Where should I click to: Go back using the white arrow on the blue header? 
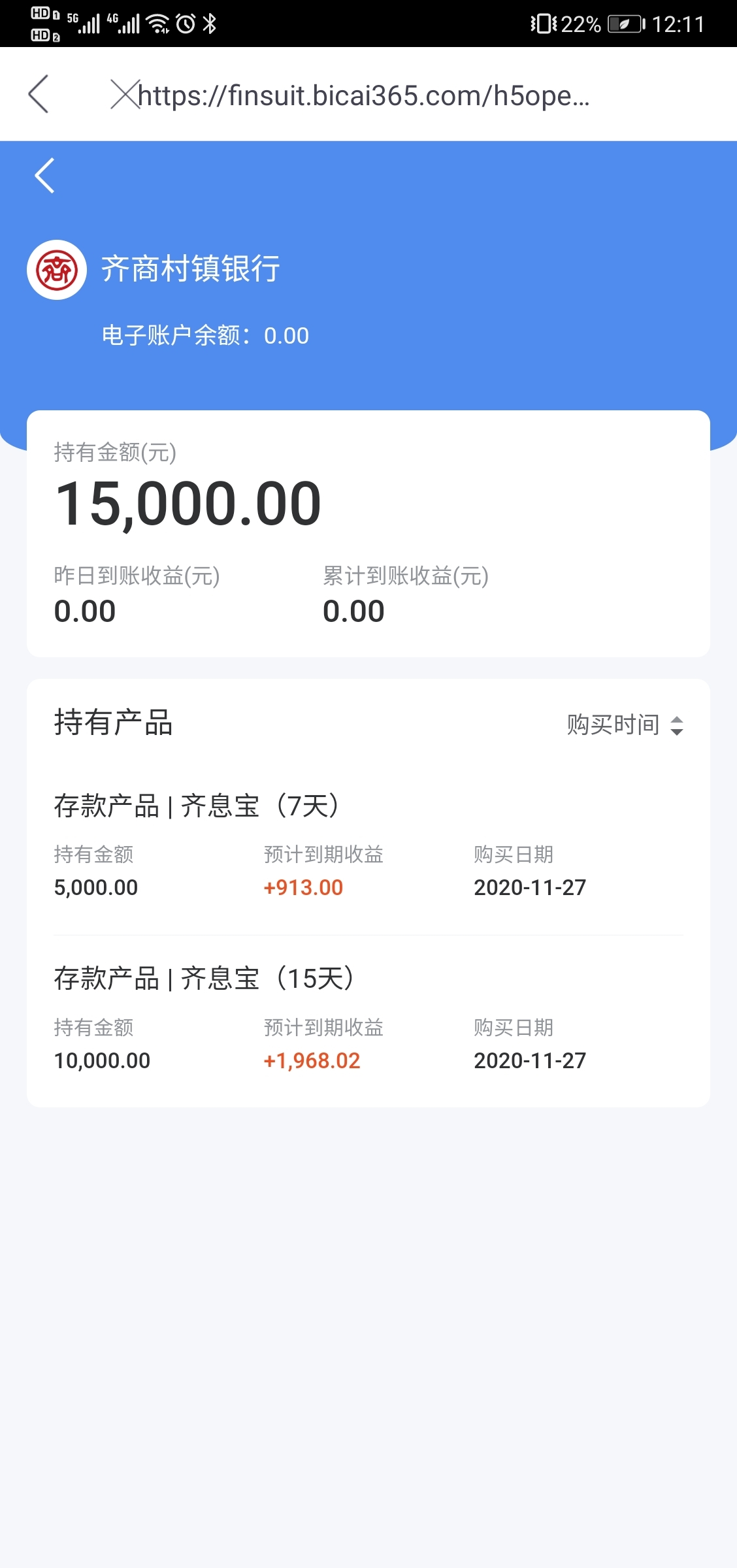[44, 176]
